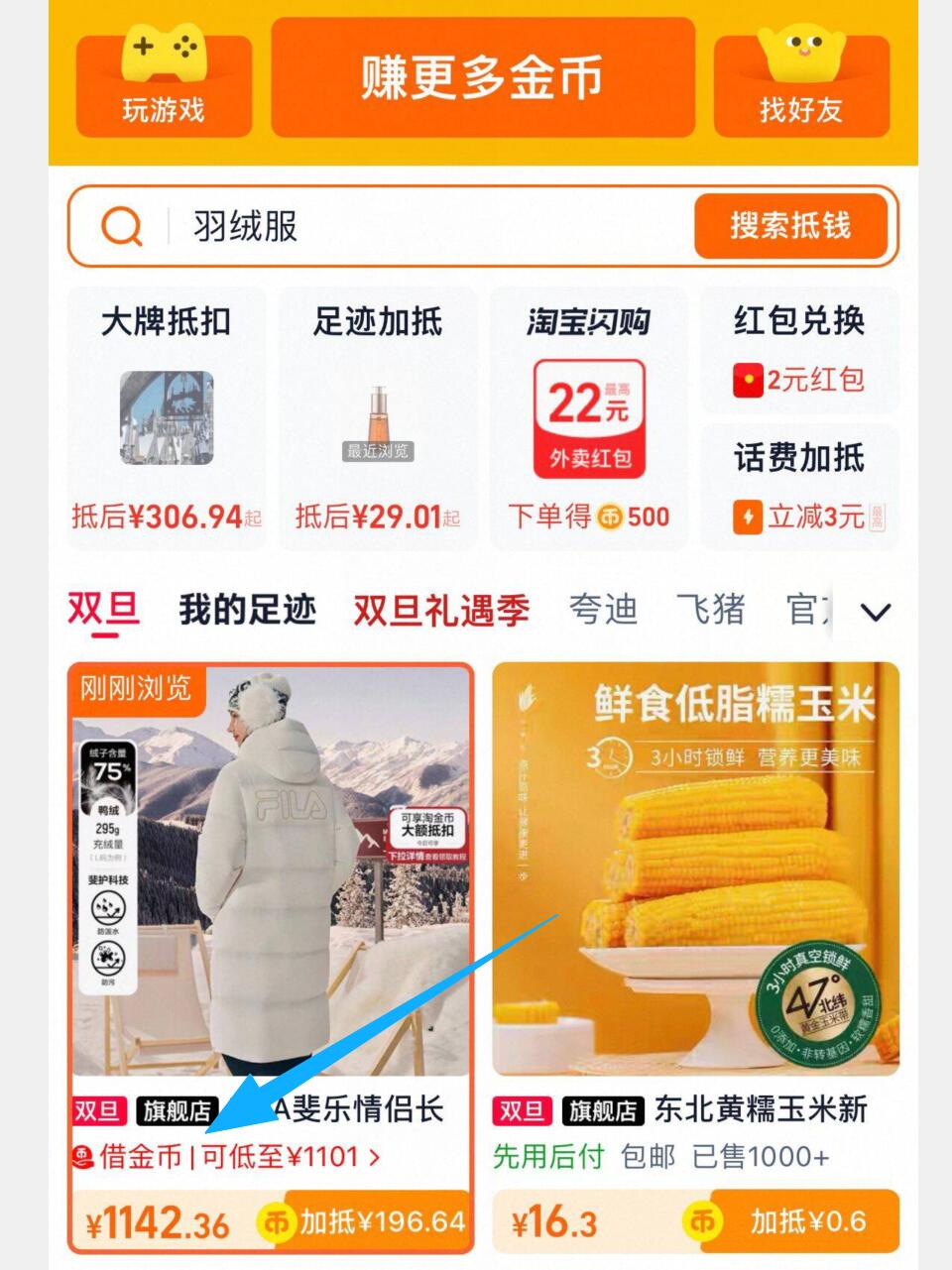
Task: Tap the 搜索抵钱 button
Action: coord(790,225)
